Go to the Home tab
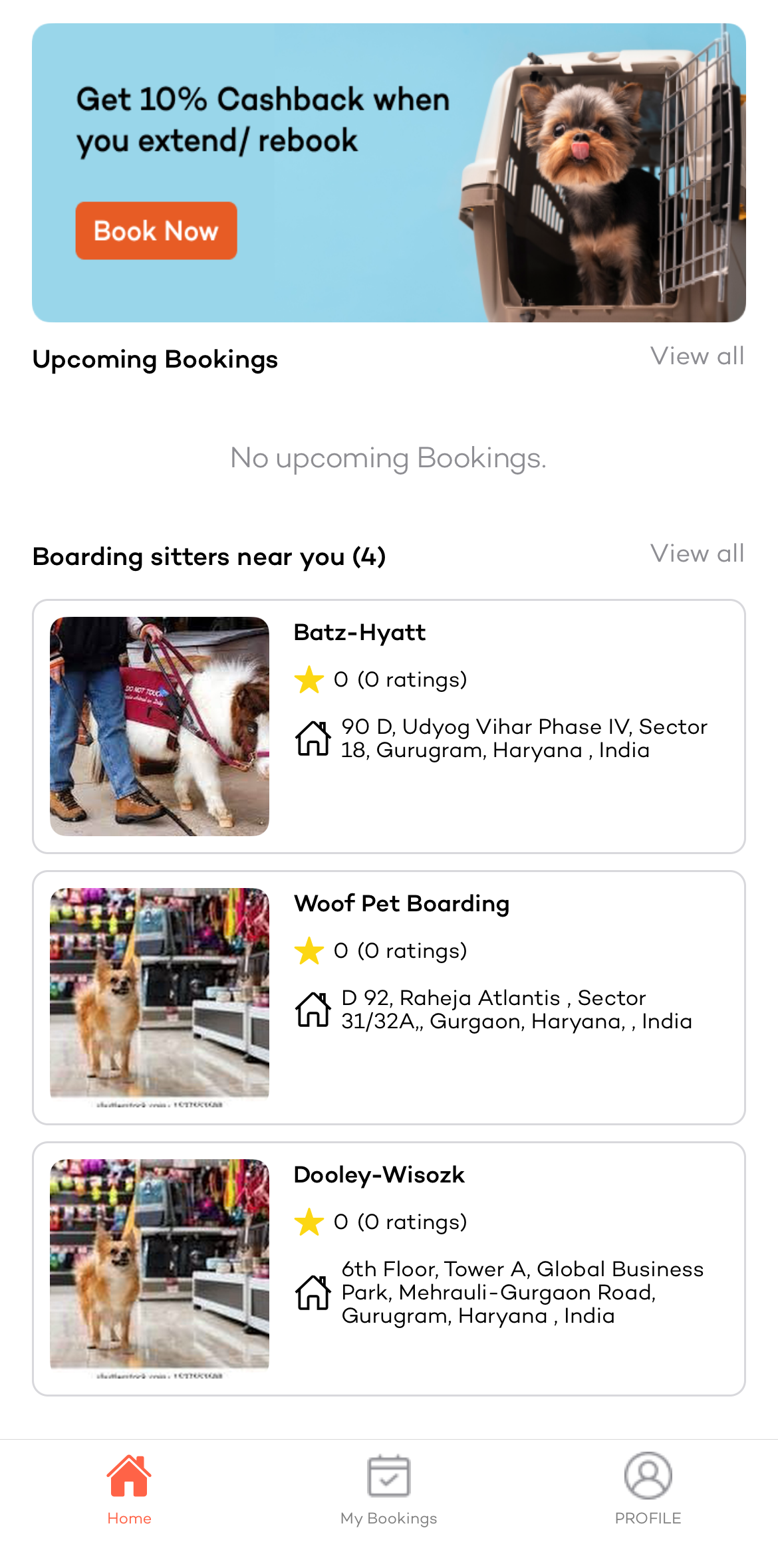The height and width of the screenshot is (1568, 778). click(x=129, y=1489)
